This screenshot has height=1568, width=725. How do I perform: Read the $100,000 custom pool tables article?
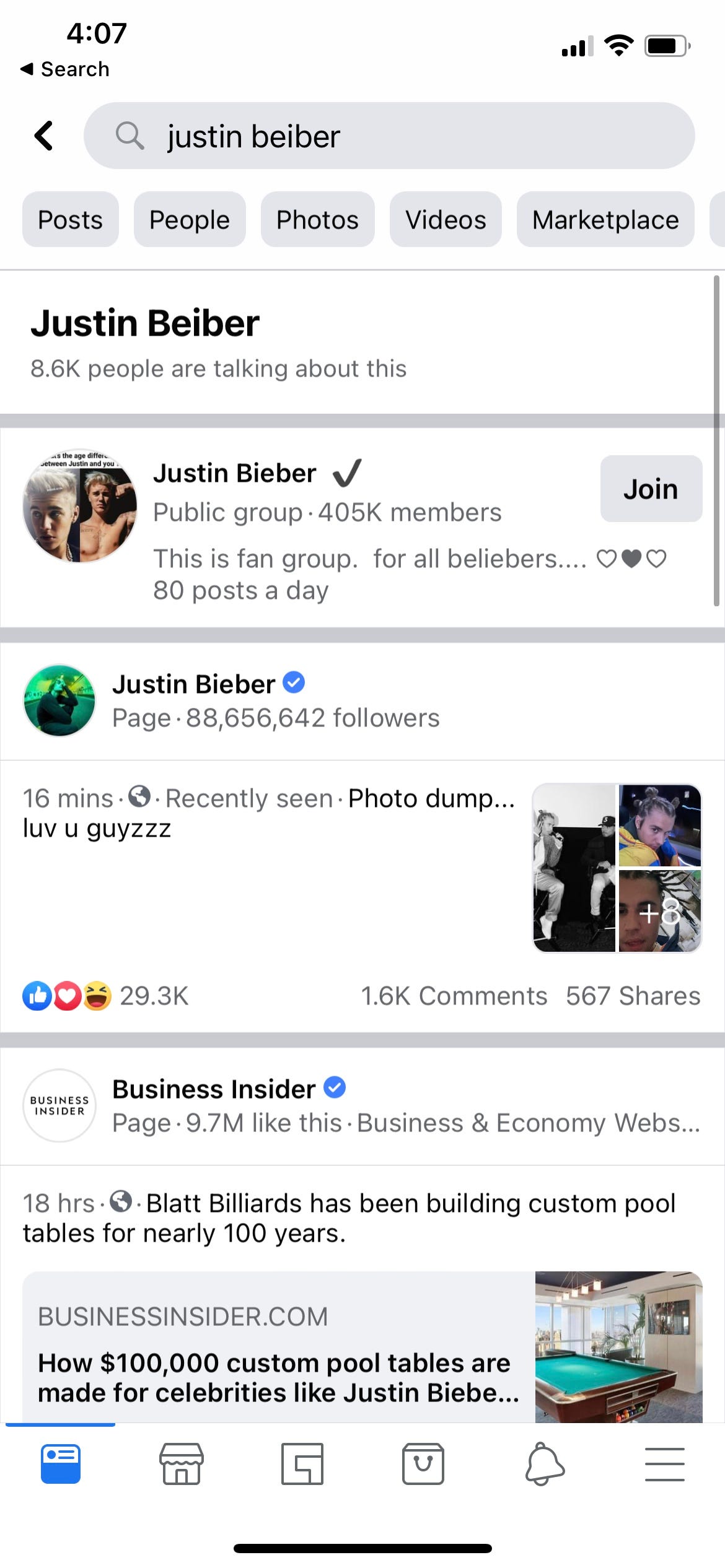(279, 1378)
